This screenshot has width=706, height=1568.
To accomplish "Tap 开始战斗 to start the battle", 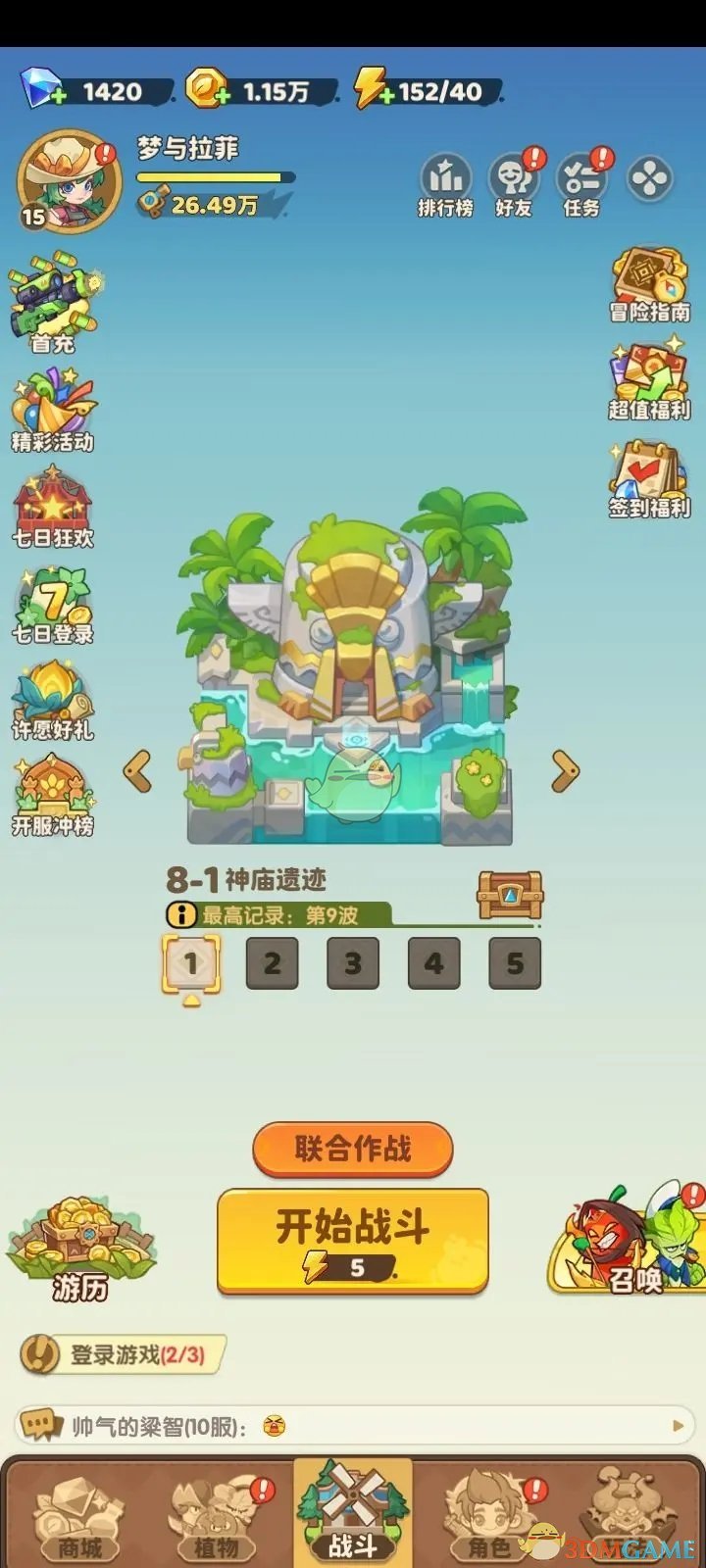I will click(353, 1240).
